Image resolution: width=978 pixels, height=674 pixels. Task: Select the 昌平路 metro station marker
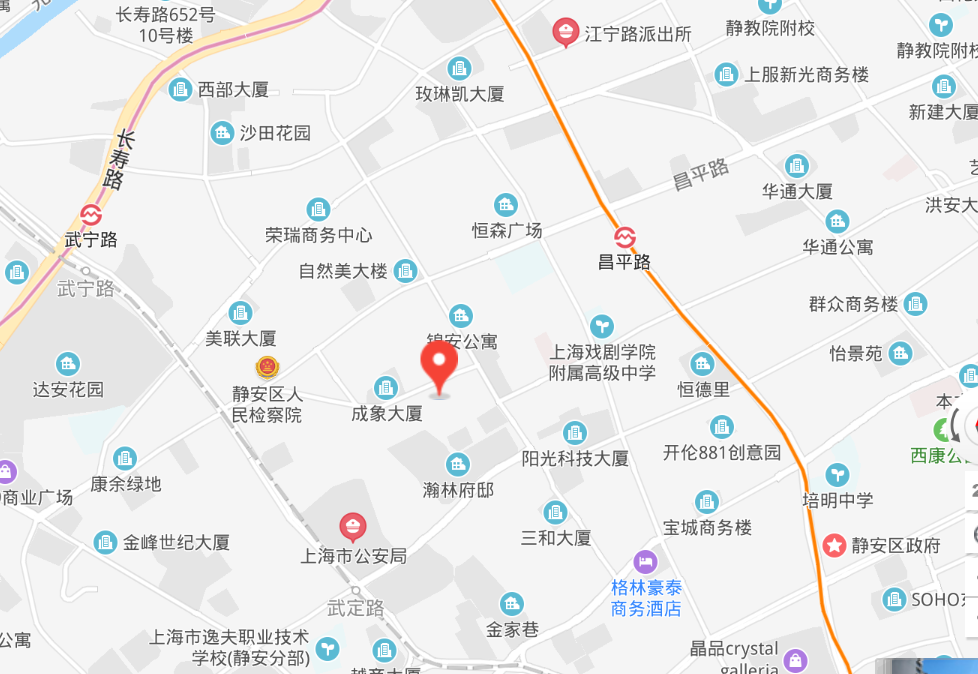pos(625,238)
